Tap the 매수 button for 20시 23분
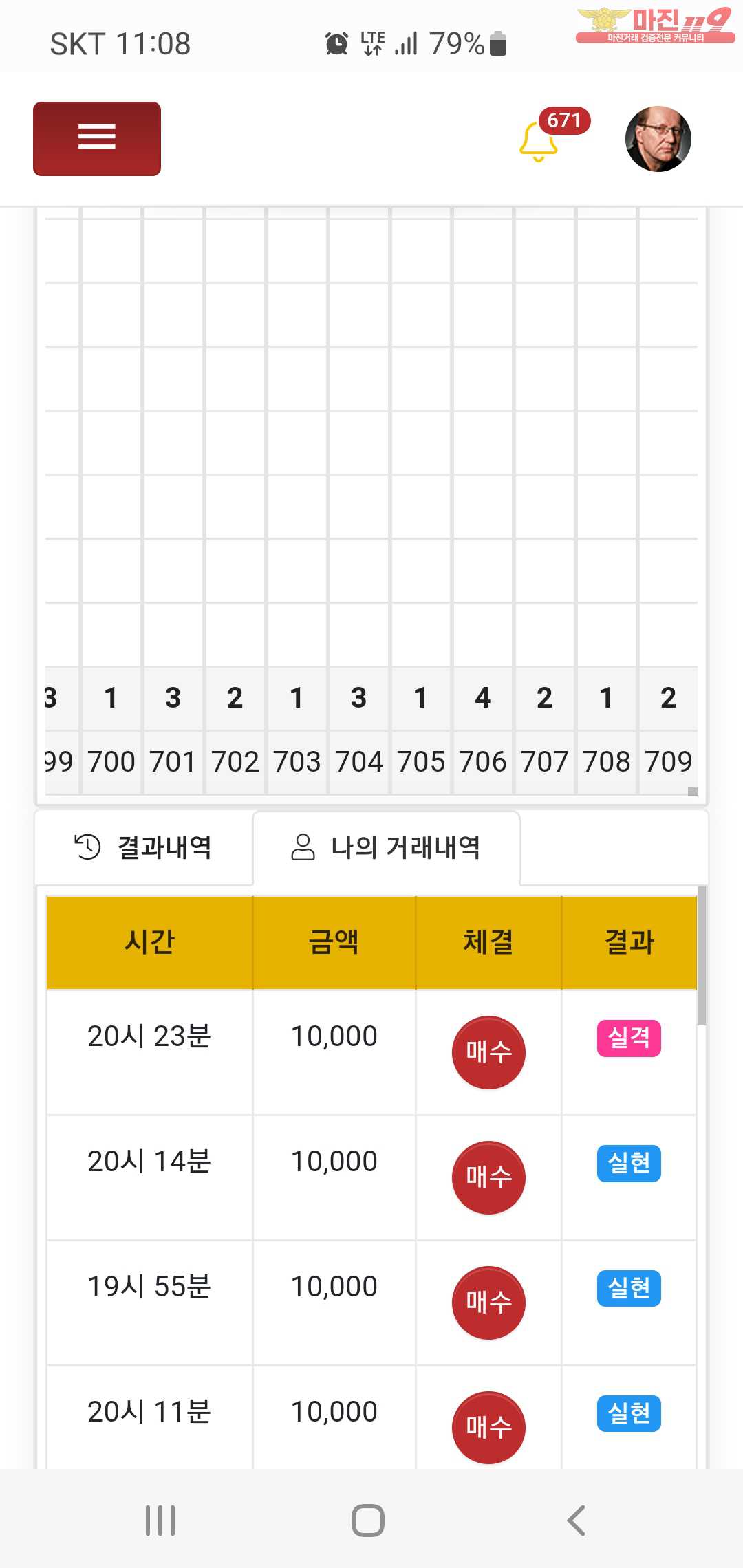This screenshot has width=743, height=1568. point(488,1052)
